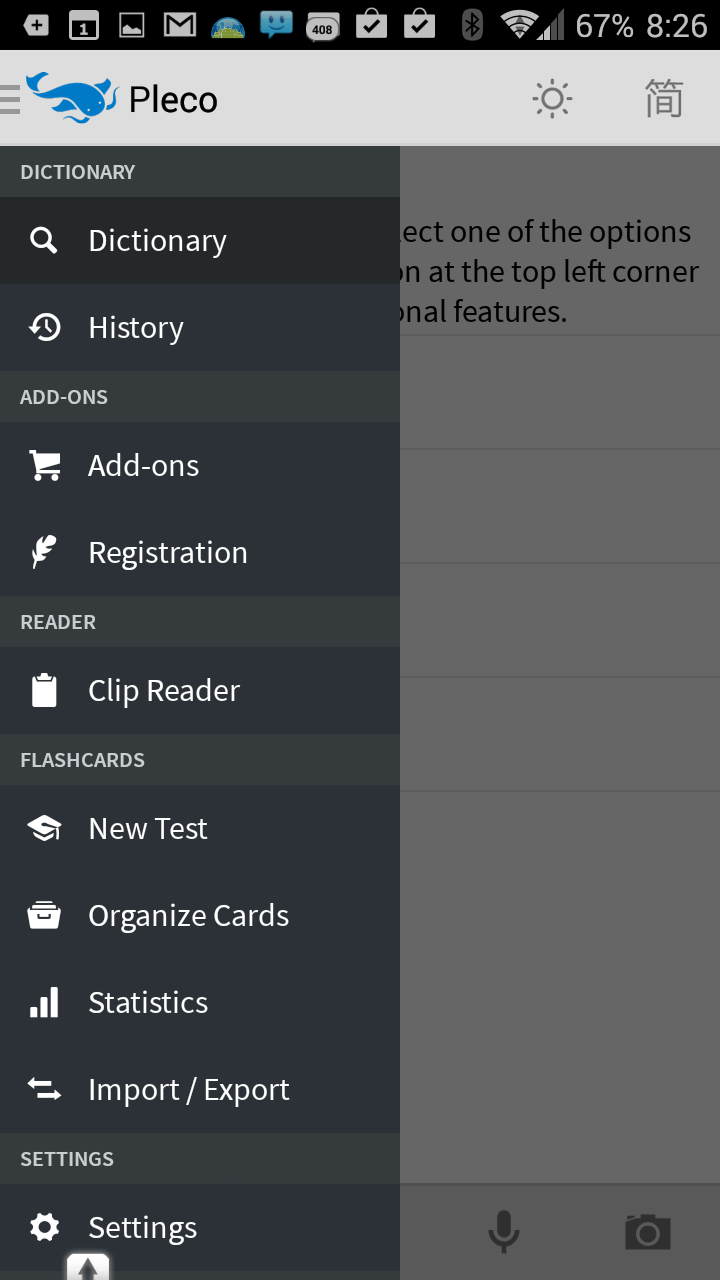
Task: Close the drawer via hamburger icon
Action: pyautogui.click(x=10, y=99)
